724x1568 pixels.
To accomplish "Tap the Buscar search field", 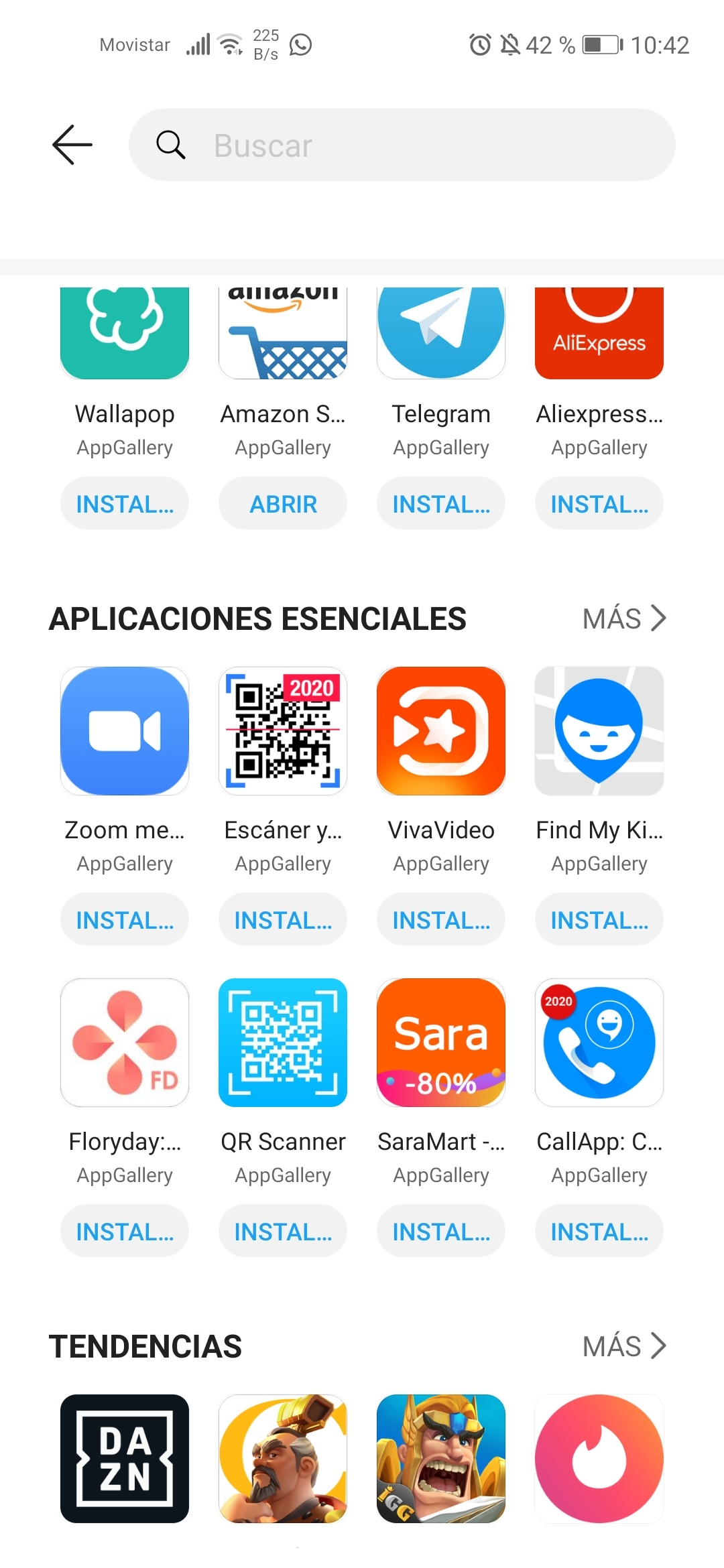I will [x=402, y=145].
